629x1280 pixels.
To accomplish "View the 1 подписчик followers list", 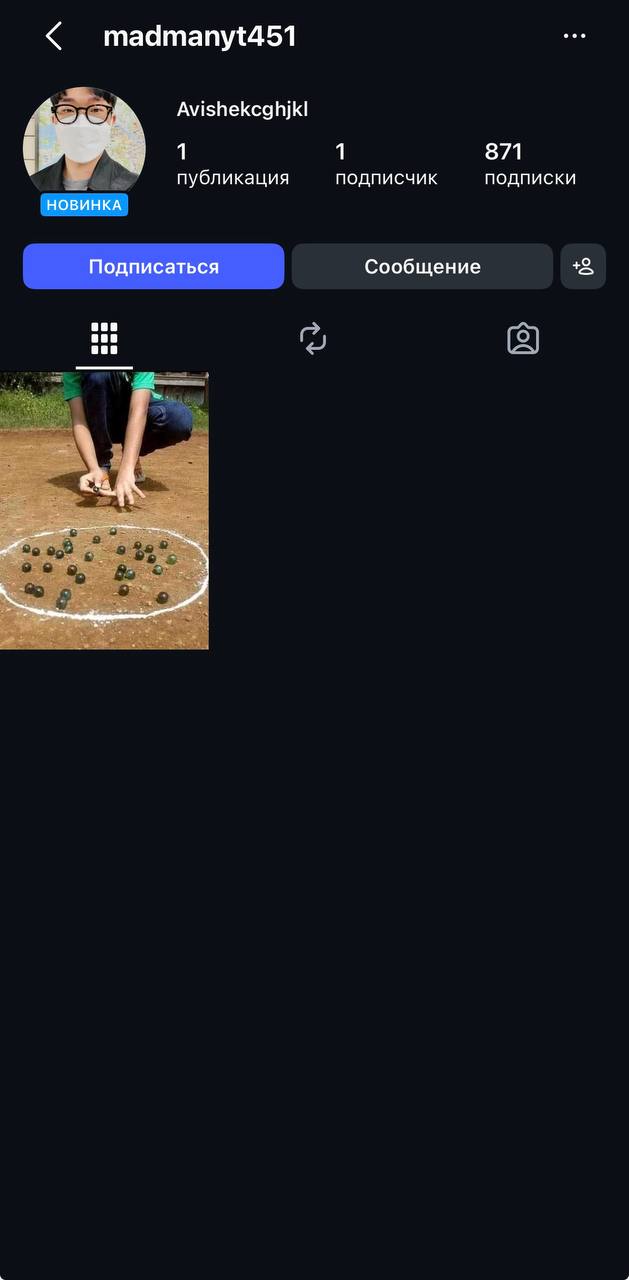I will 386,165.
